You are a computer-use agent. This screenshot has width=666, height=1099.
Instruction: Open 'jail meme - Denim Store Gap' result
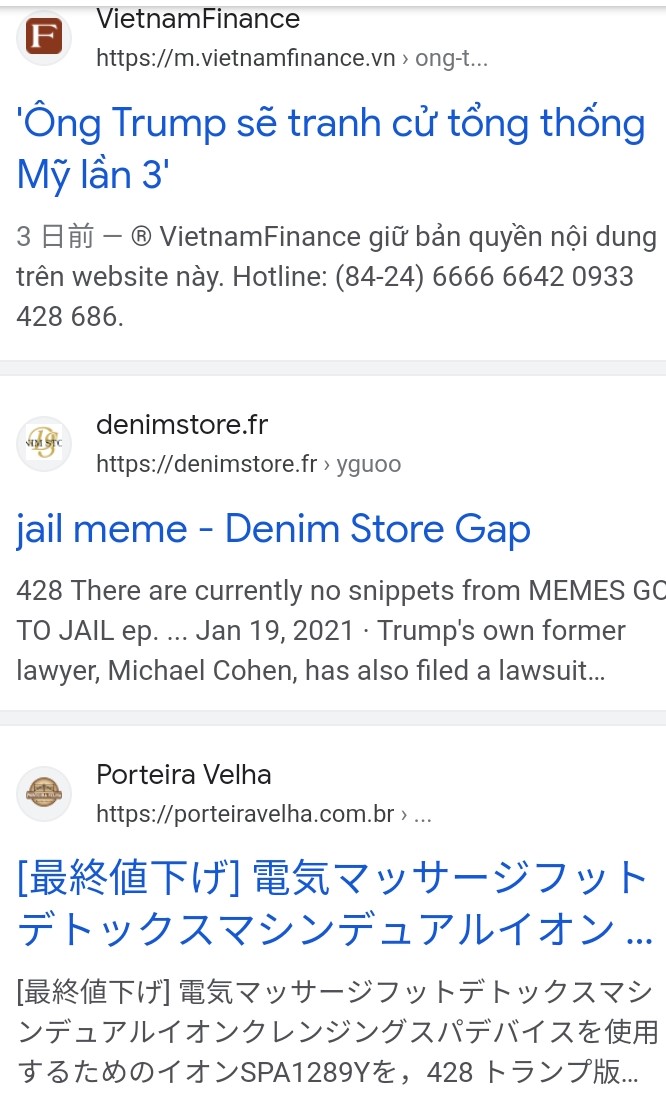pyautogui.click(x=273, y=530)
